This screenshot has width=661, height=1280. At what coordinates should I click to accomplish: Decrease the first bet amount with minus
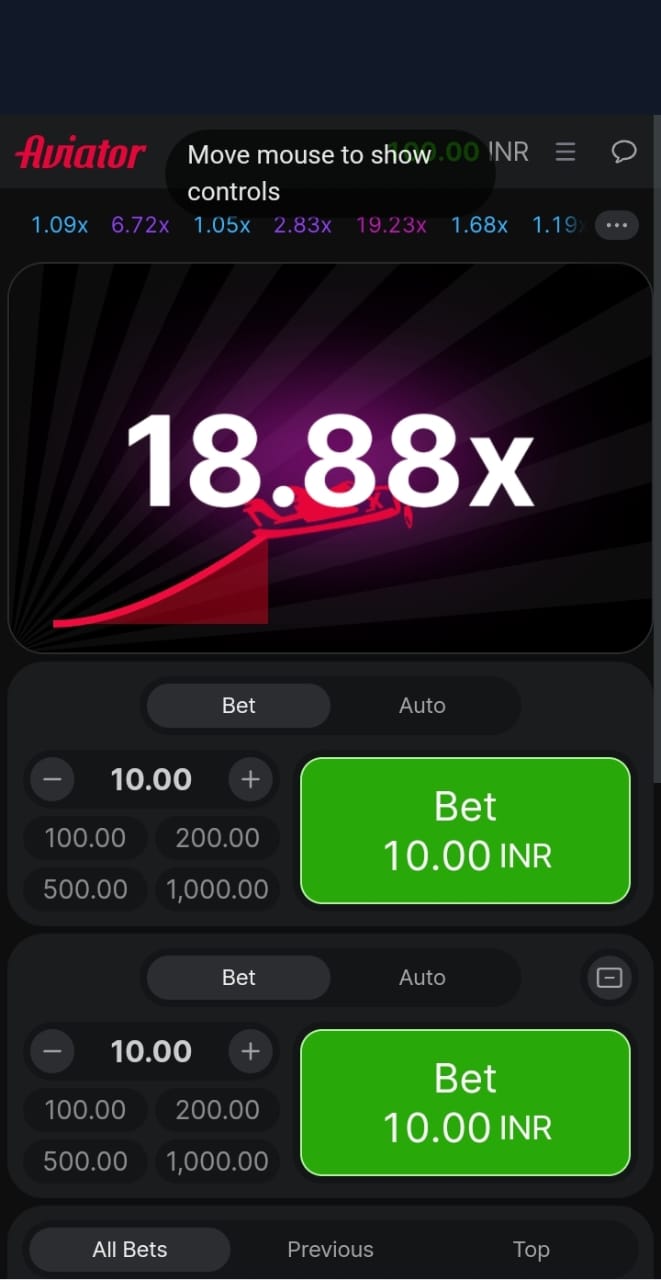[x=52, y=780]
